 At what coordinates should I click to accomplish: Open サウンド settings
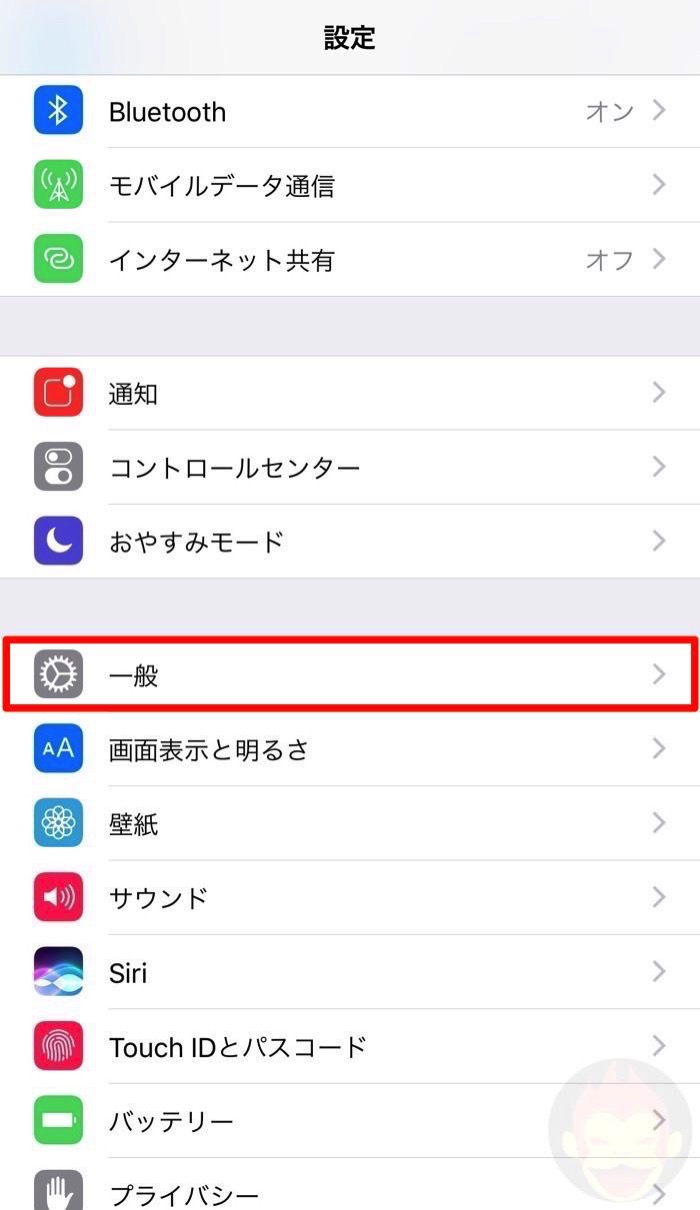coord(350,897)
